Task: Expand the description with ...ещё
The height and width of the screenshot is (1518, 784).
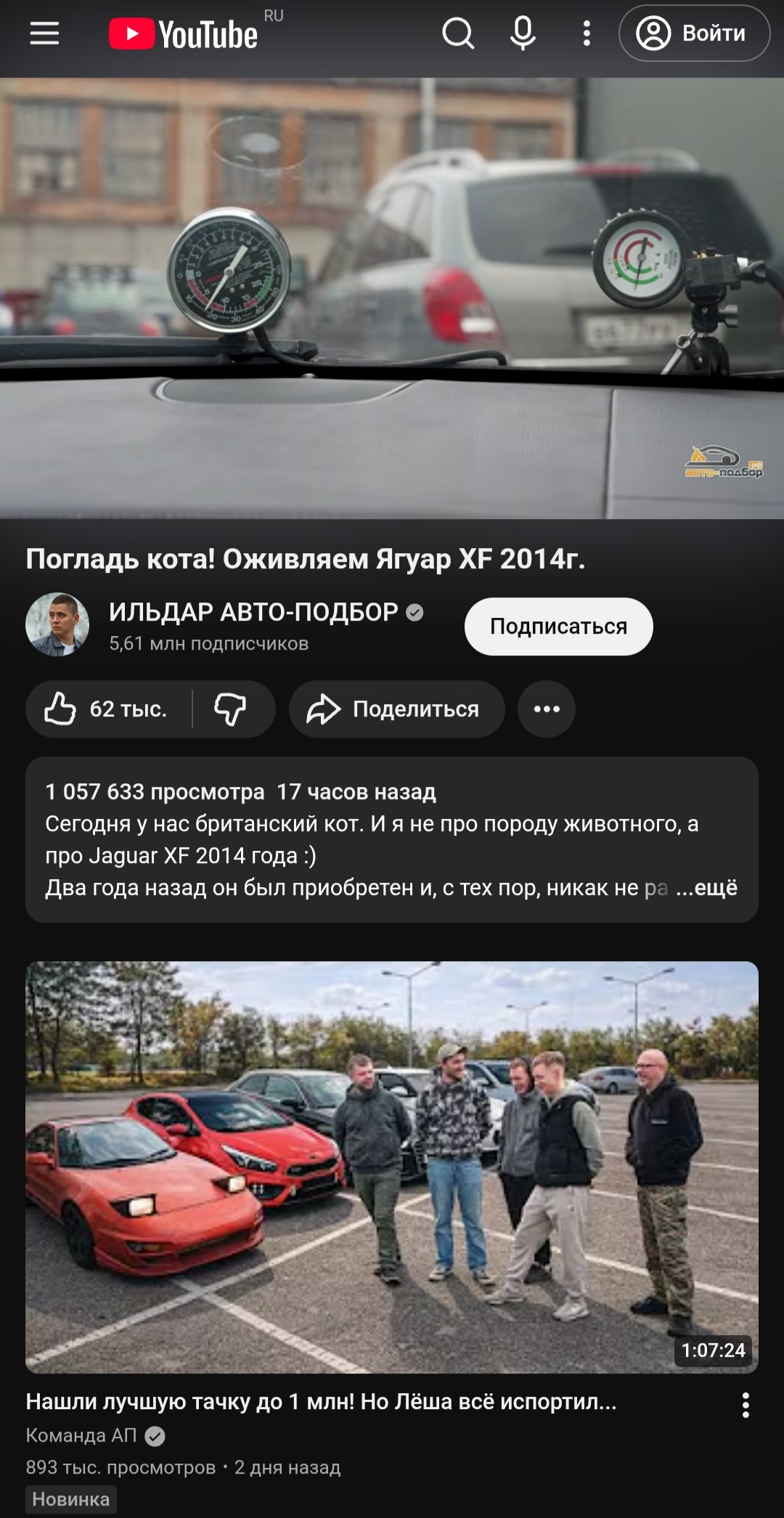Action: tap(706, 888)
